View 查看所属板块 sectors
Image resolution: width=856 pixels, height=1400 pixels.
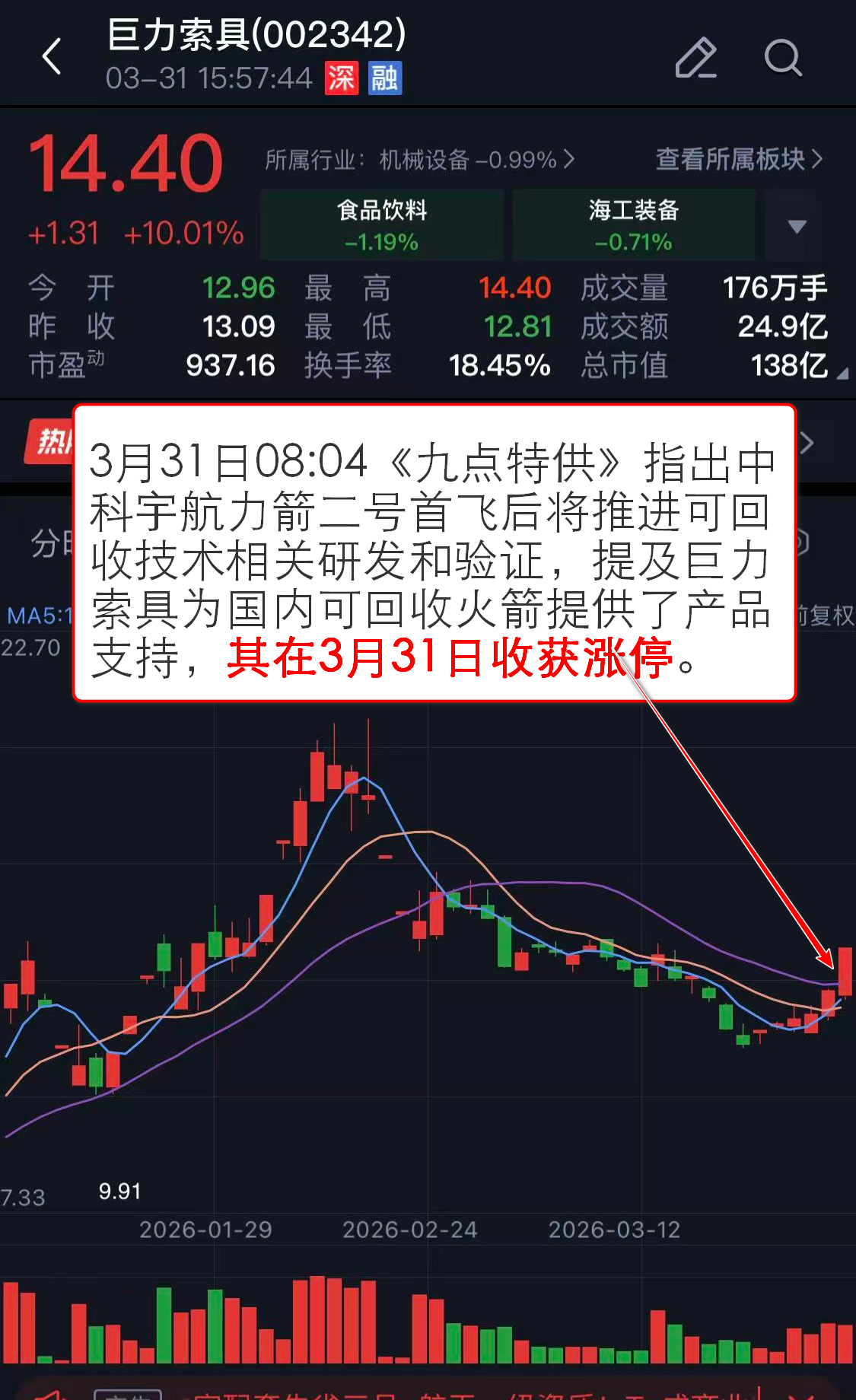pyautogui.click(x=739, y=159)
